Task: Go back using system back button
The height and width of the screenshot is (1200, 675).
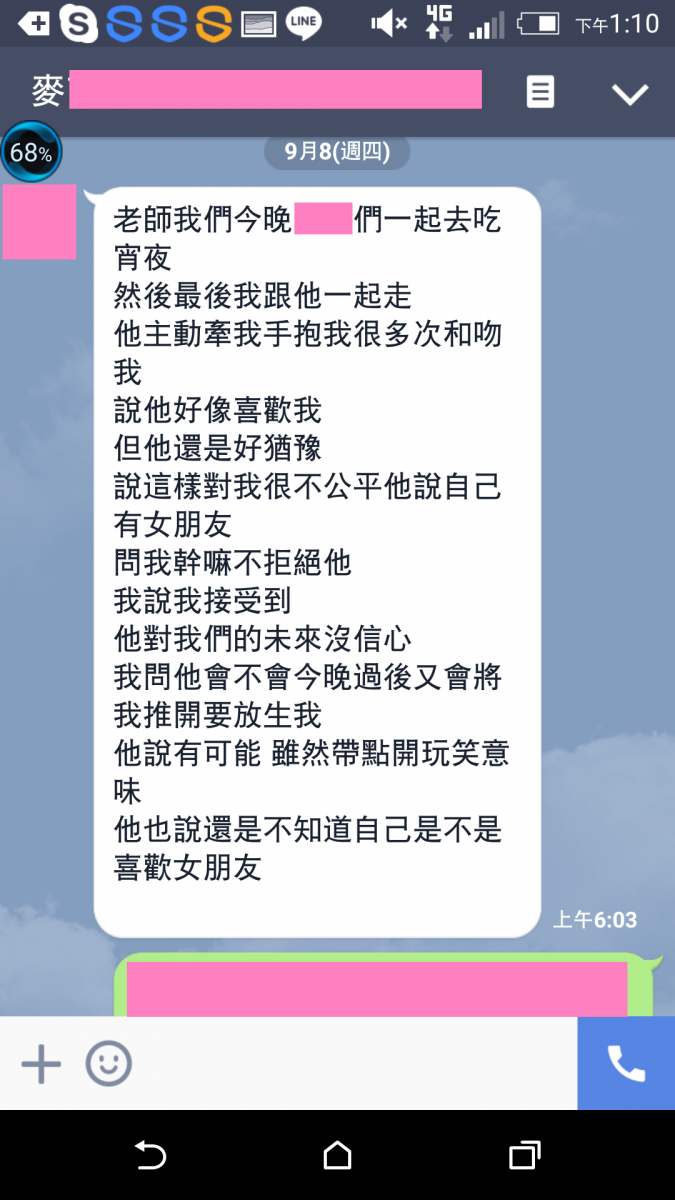Action: (151, 1155)
